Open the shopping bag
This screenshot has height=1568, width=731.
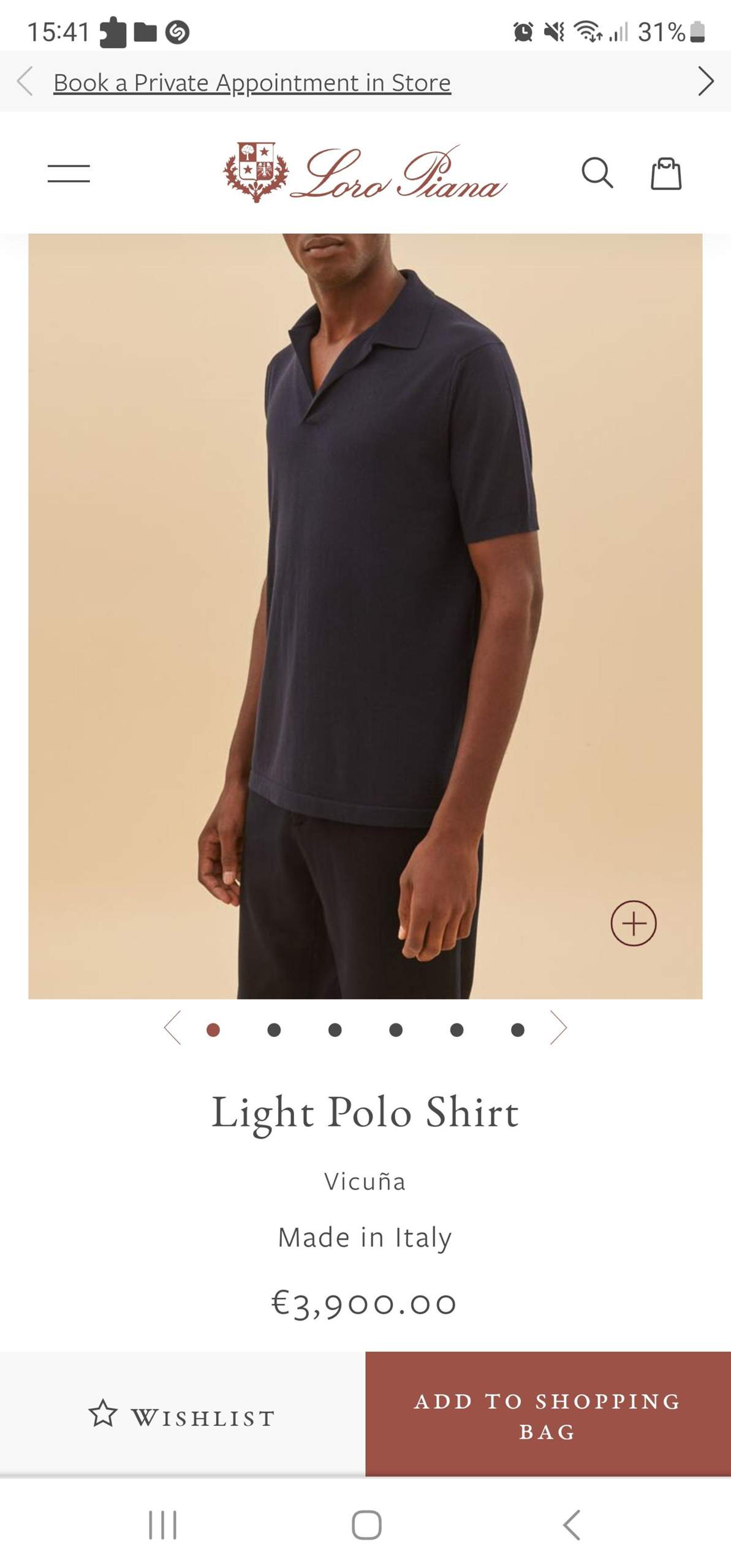pos(665,174)
